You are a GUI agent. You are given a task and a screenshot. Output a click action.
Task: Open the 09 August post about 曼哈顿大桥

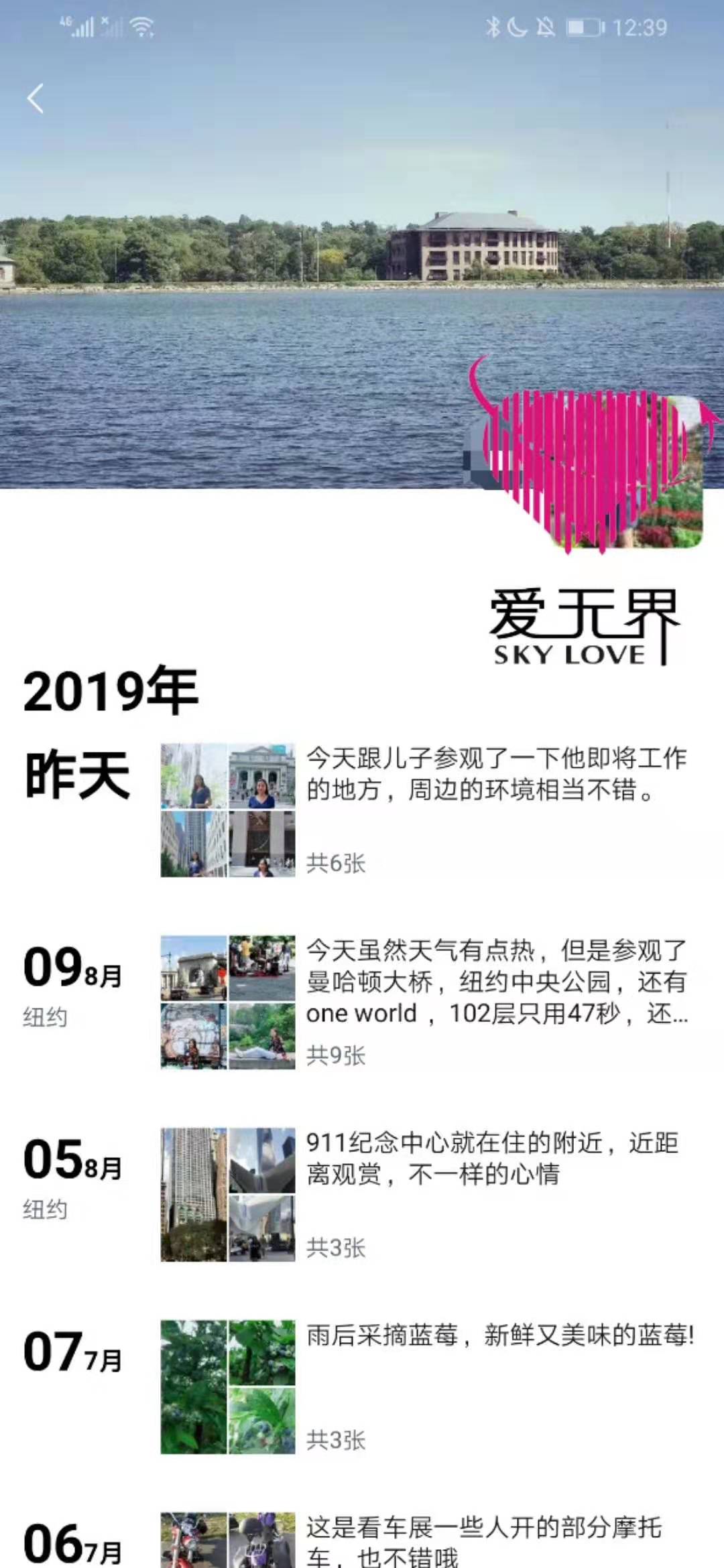pos(496,982)
